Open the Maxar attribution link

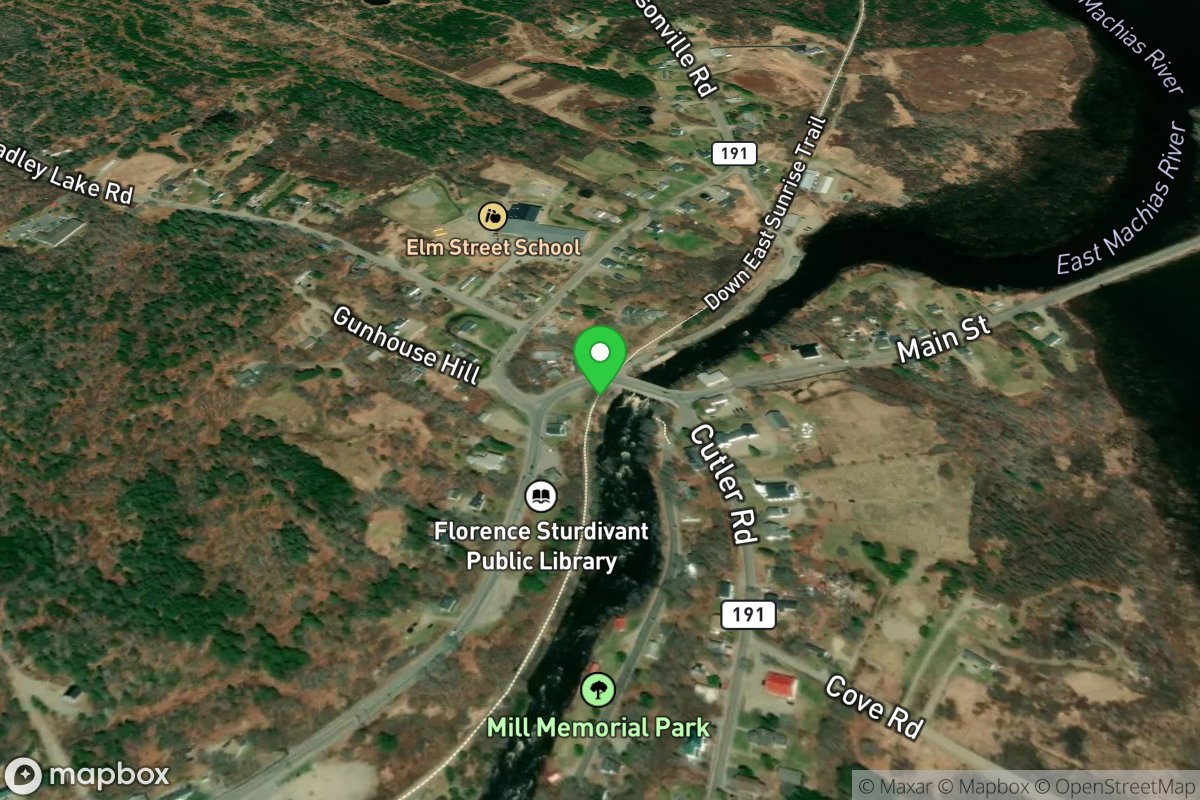(900, 786)
